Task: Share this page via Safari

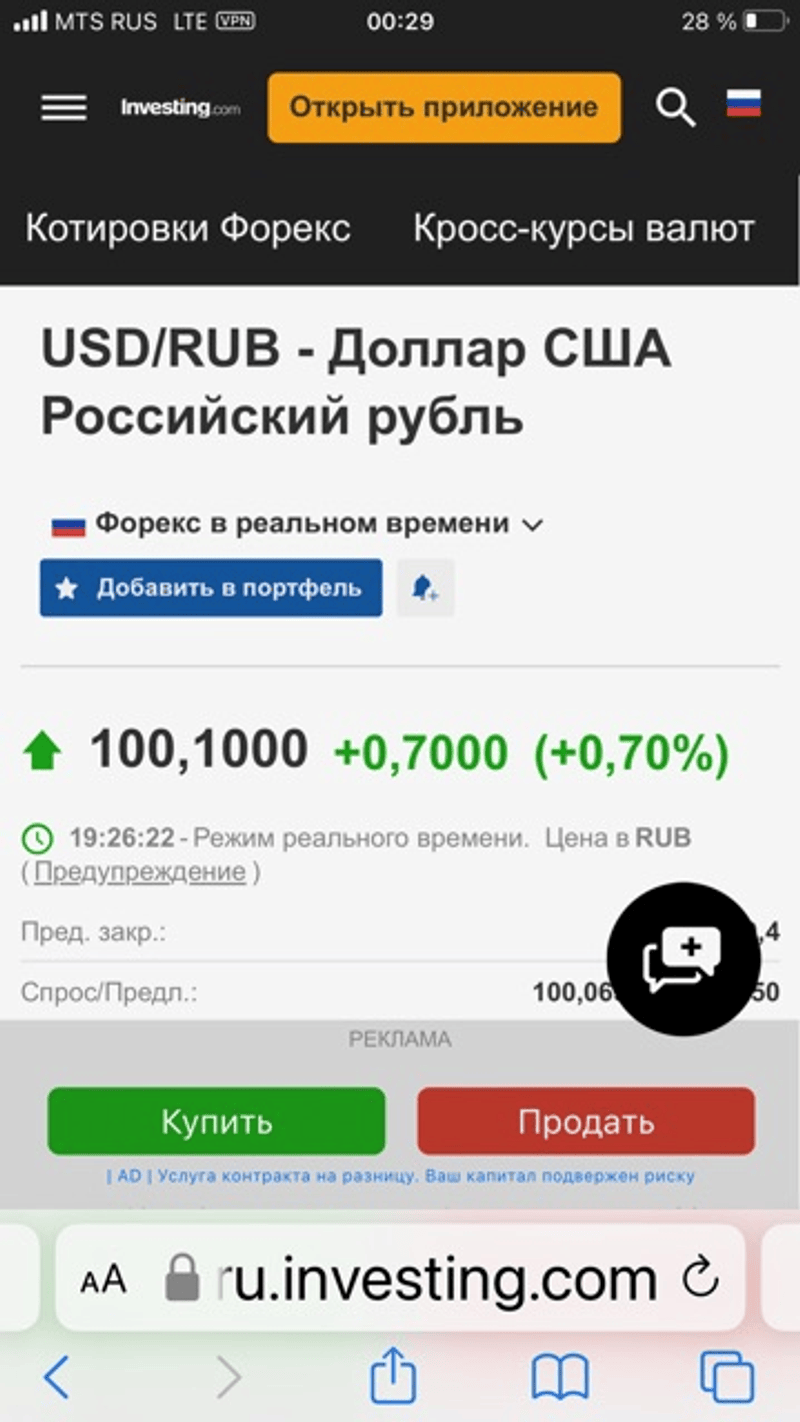Action: [393, 1377]
